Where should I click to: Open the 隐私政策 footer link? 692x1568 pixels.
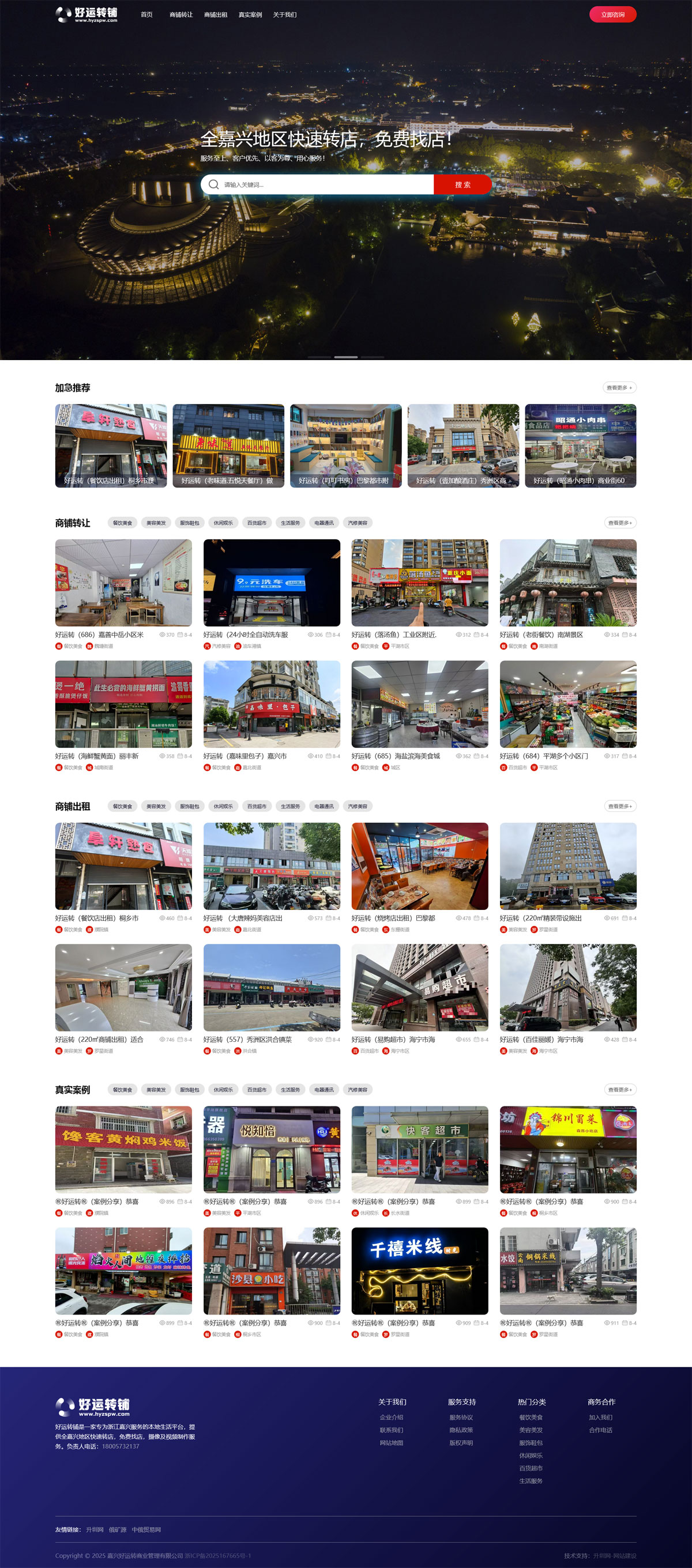click(461, 1430)
